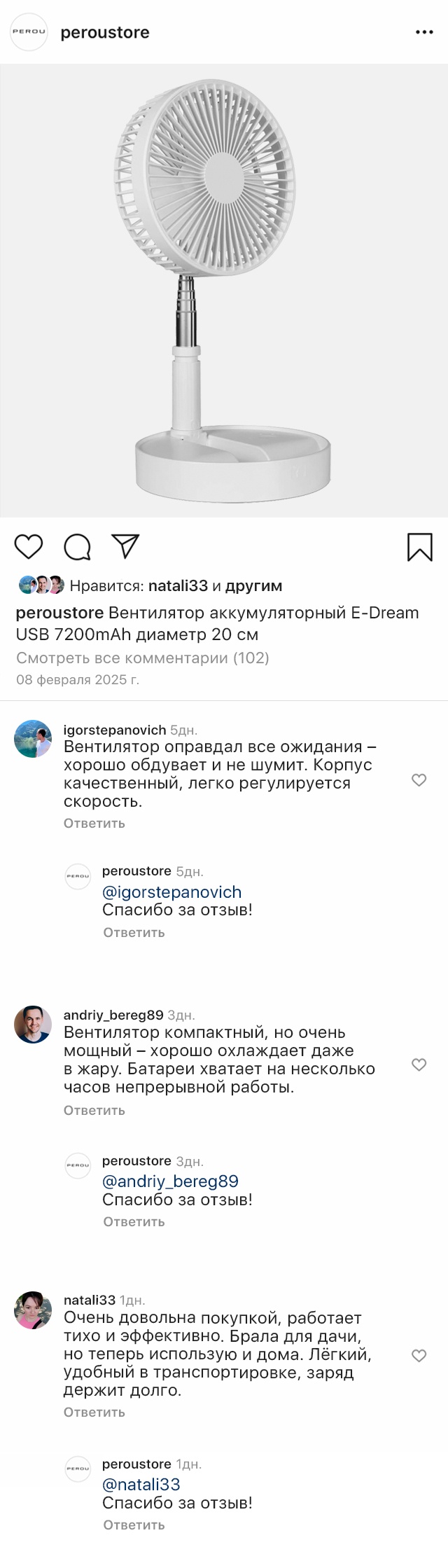
Task: Open peroustore profile from the header
Action: [105, 32]
